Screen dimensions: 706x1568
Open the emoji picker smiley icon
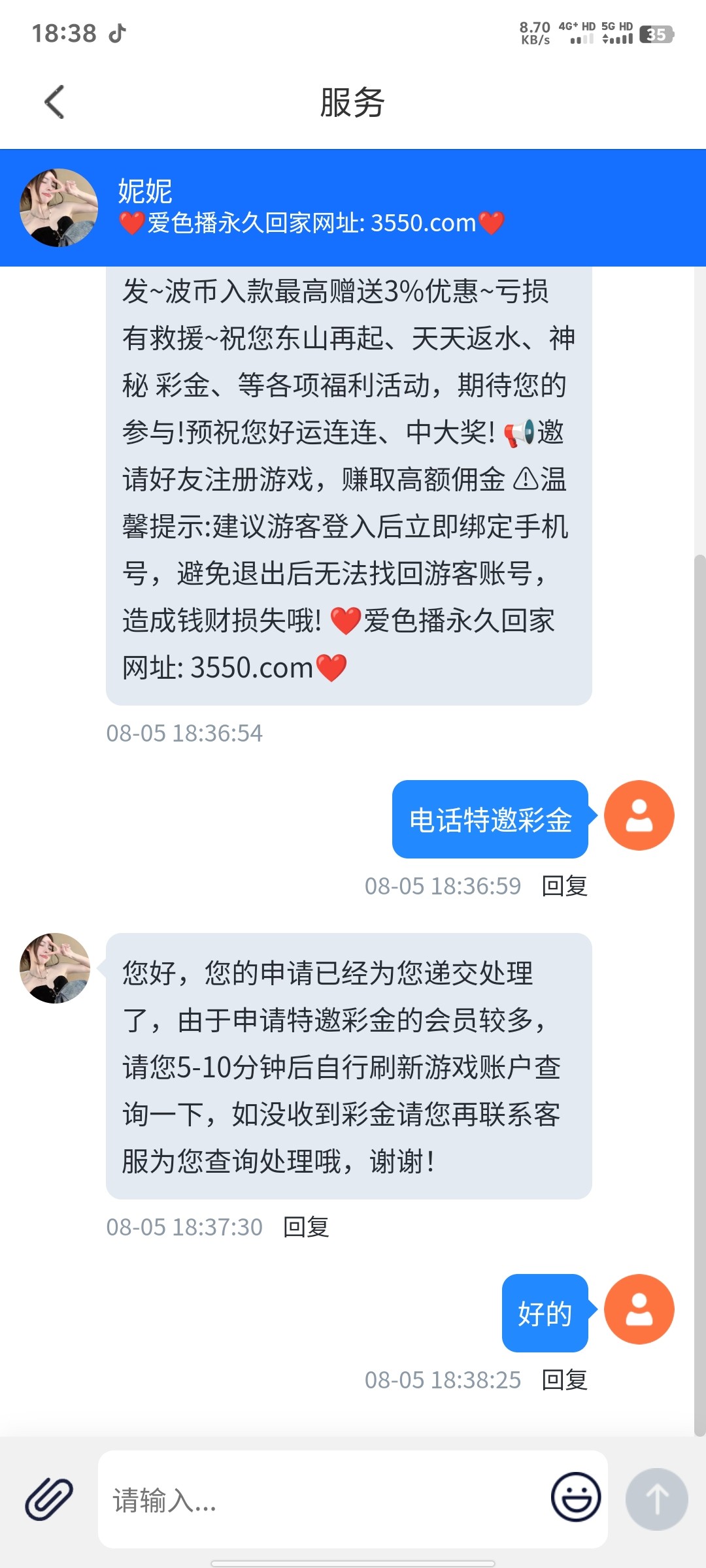click(x=575, y=1497)
